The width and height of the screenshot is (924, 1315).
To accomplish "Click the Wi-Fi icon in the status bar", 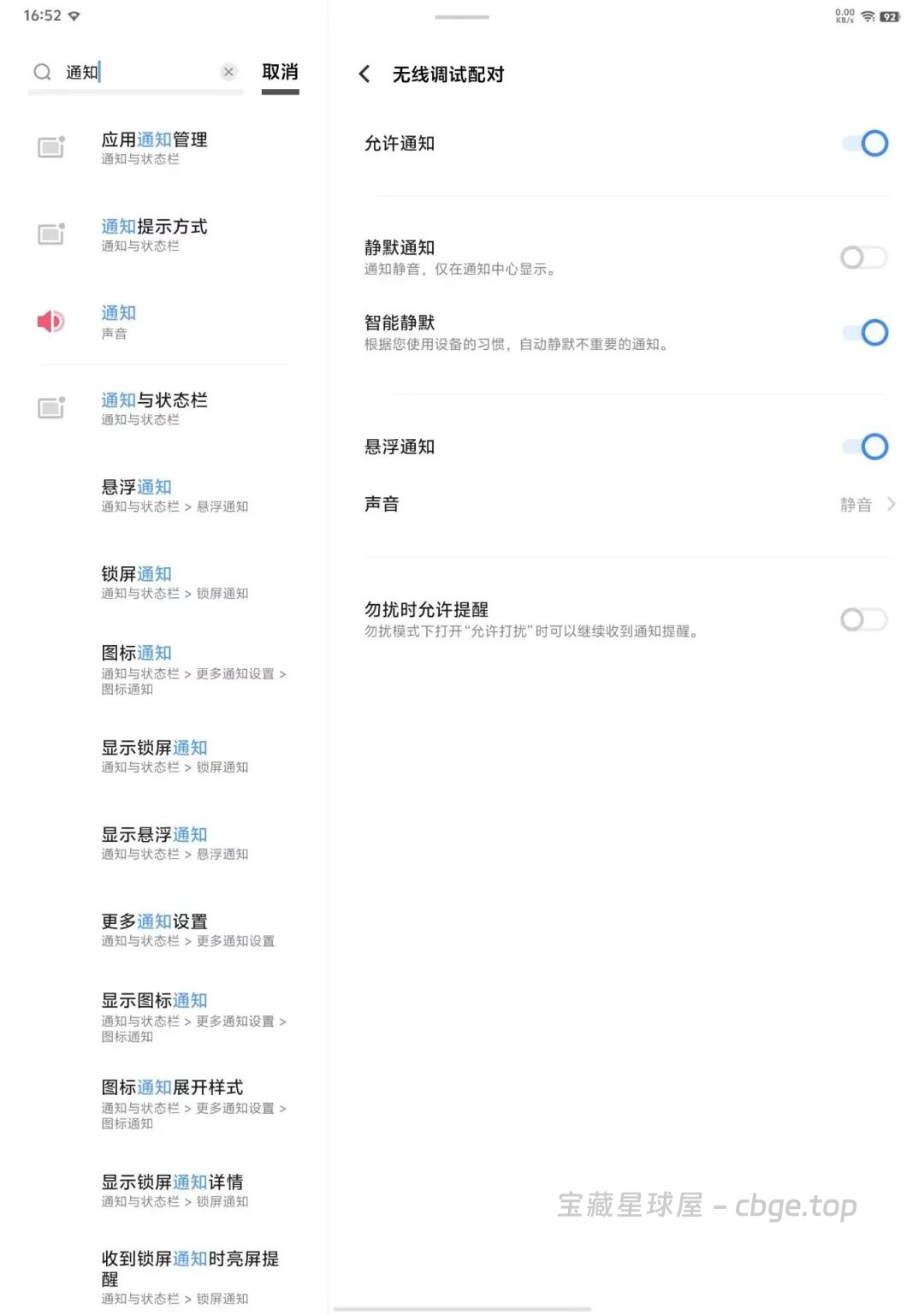I will [x=867, y=14].
